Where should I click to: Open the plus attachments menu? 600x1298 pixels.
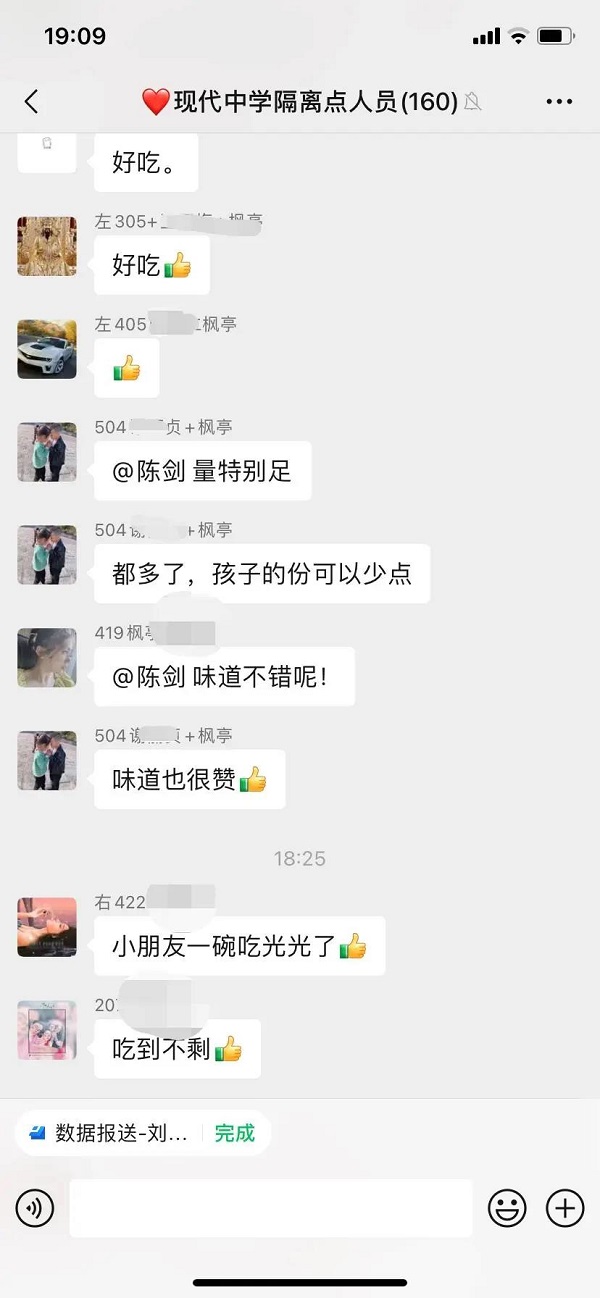point(565,1209)
